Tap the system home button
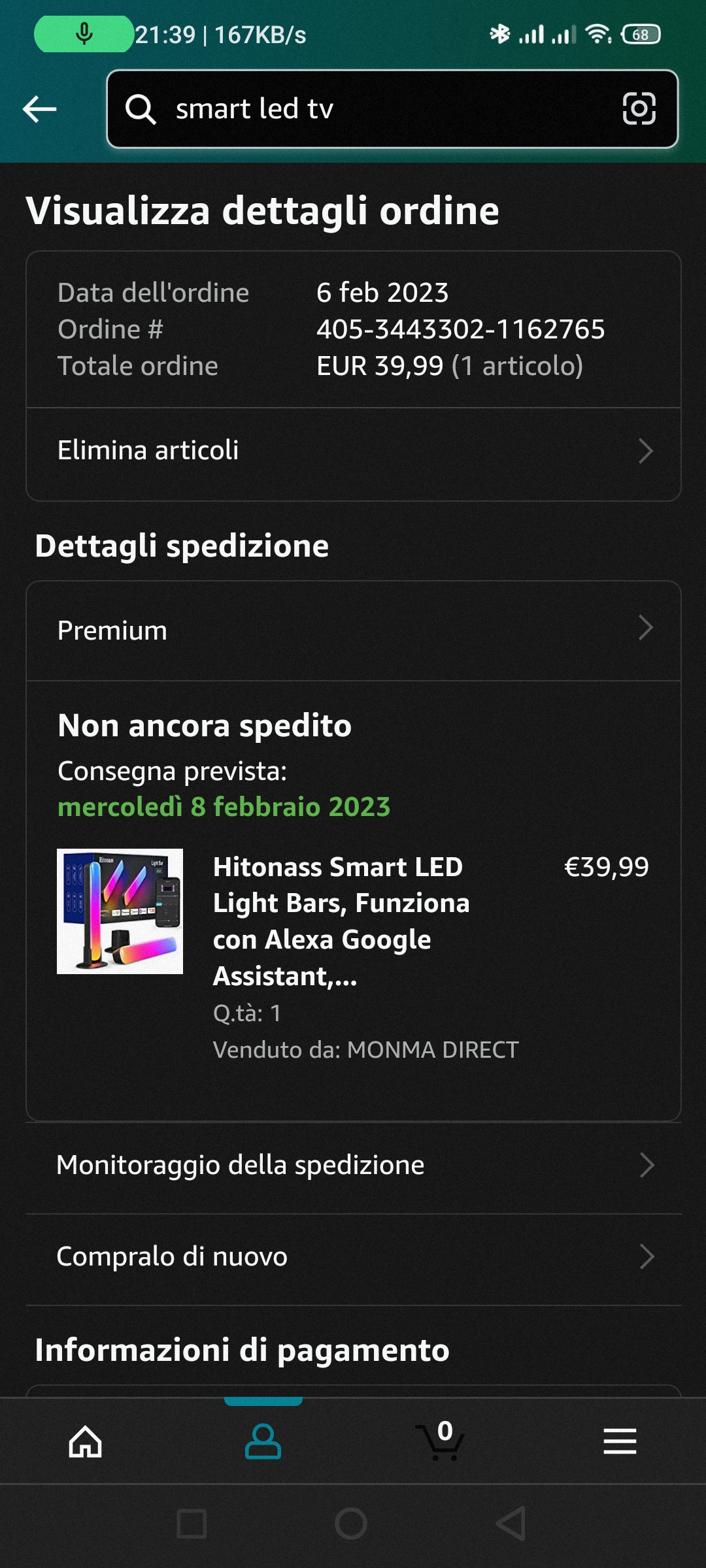This screenshot has width=706, height=1568. (351, 1524)
